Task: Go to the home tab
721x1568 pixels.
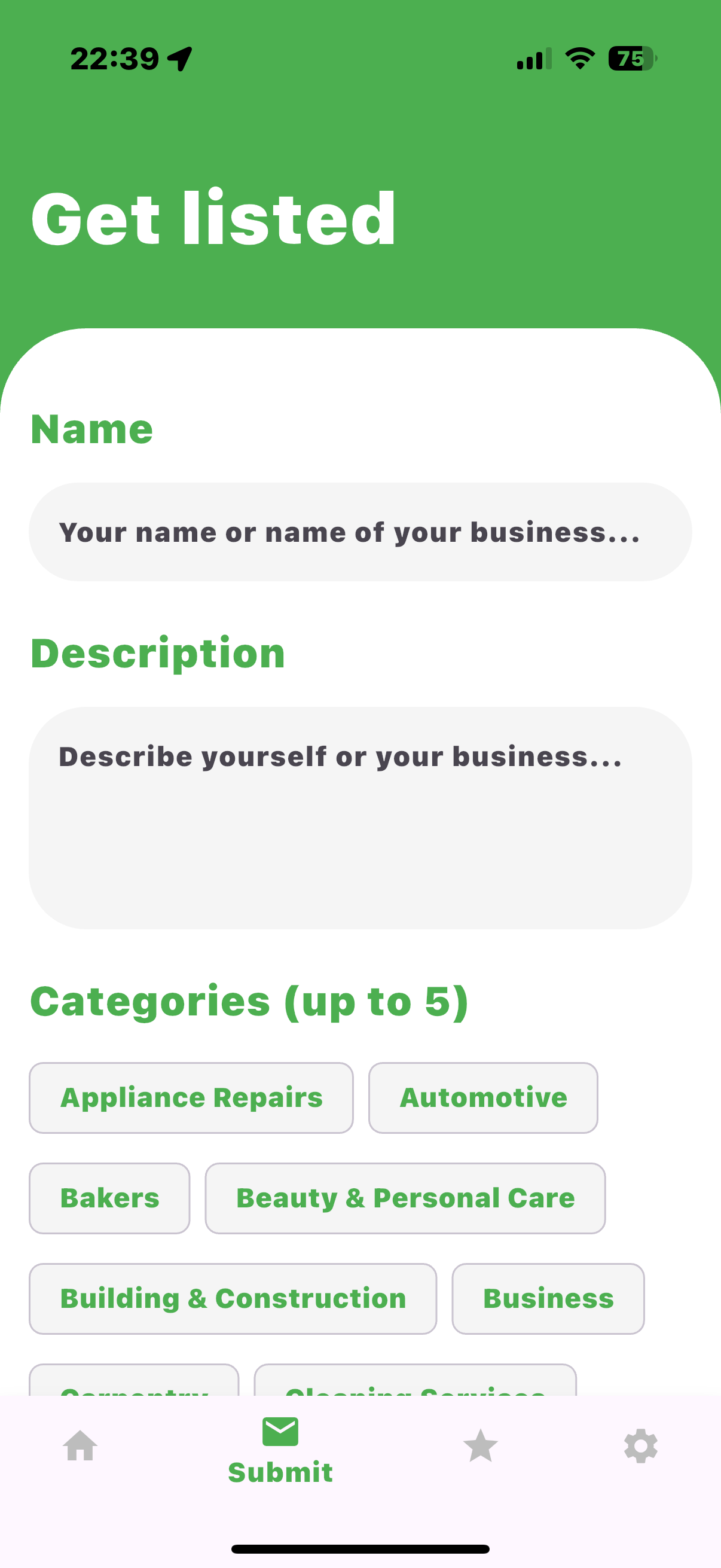Action: coord(80,1445)
